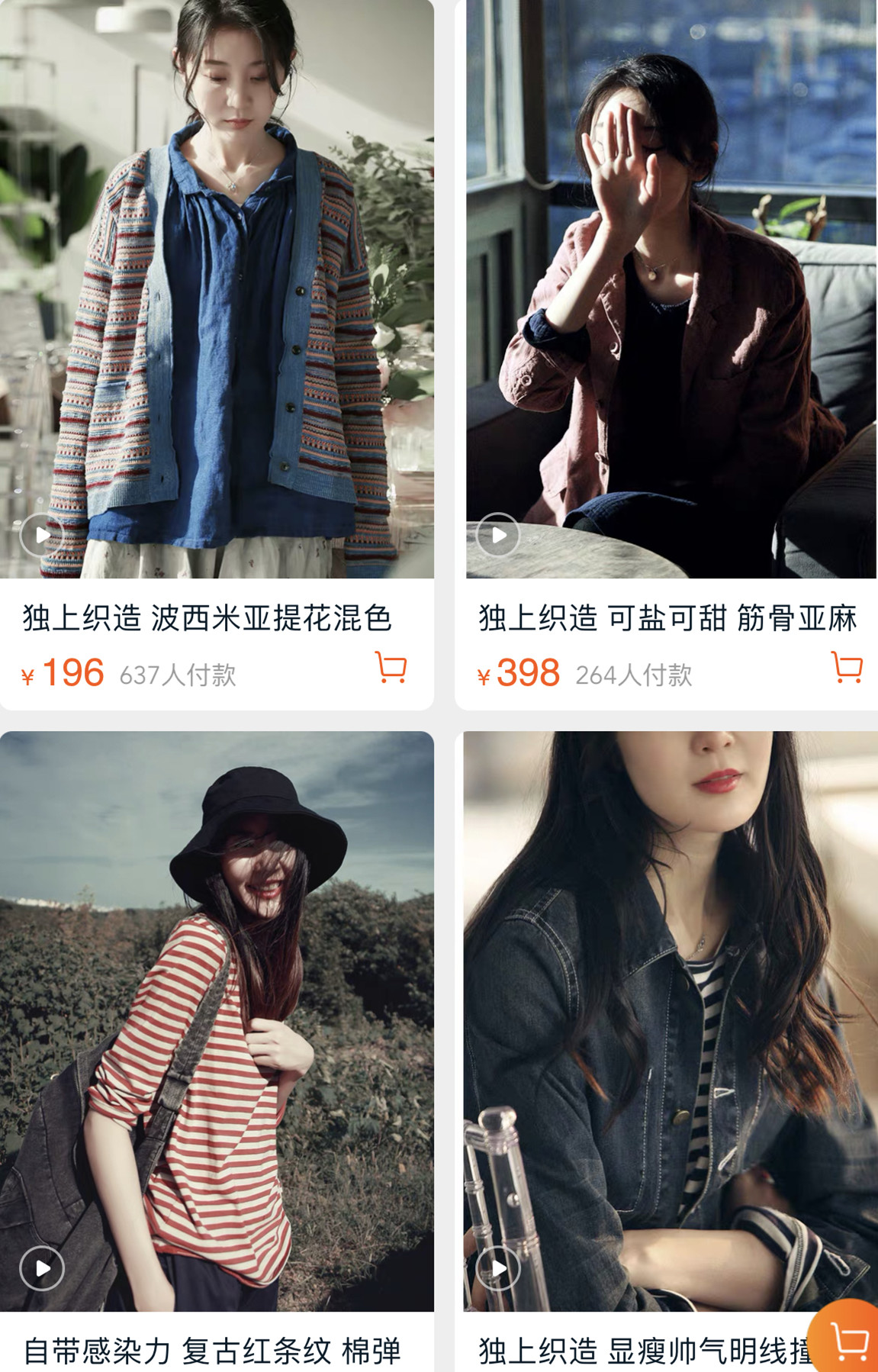The height and width of the screenshot is (1372, 878).
Task: Add the ¥398 linen jacket to cart
Action: 847,668
